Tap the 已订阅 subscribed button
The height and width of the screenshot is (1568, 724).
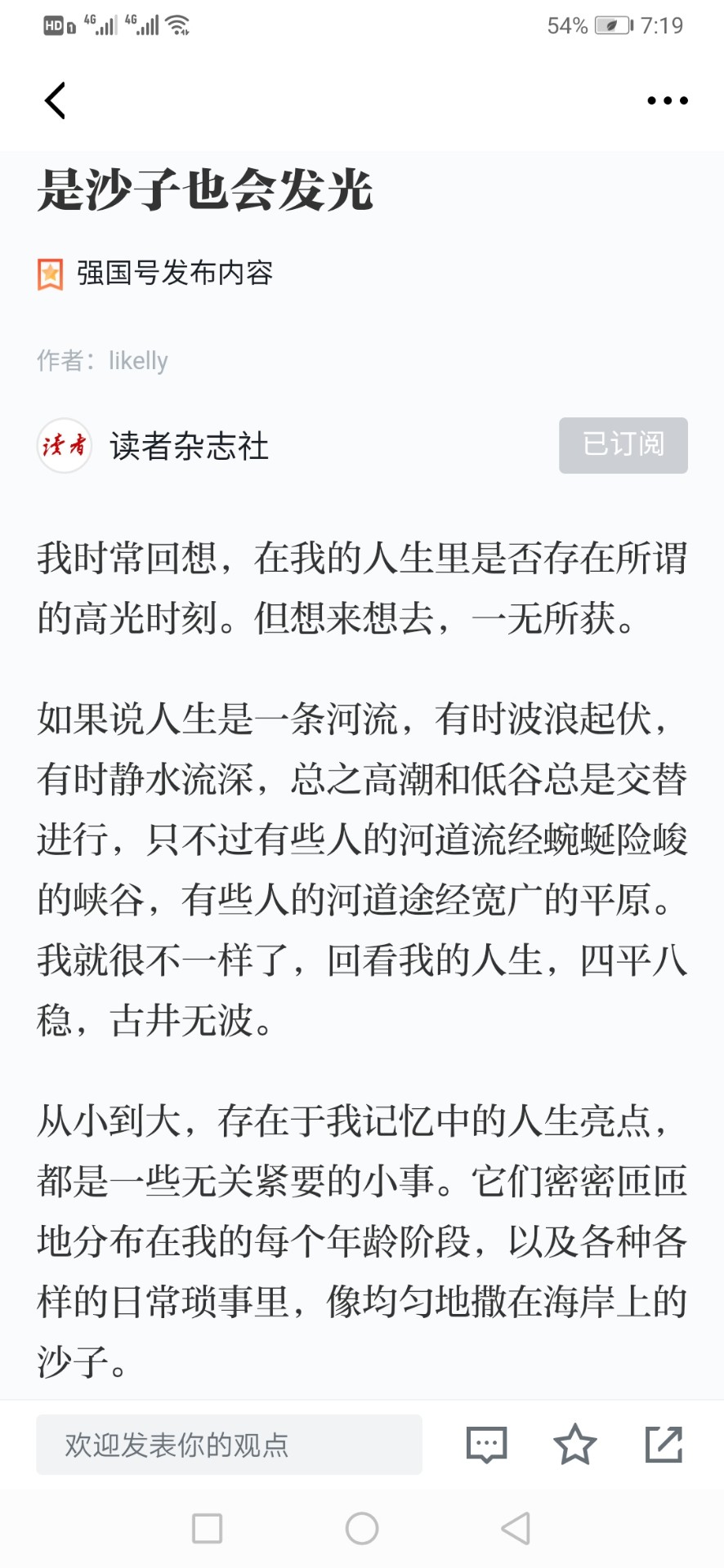point(623,445)
